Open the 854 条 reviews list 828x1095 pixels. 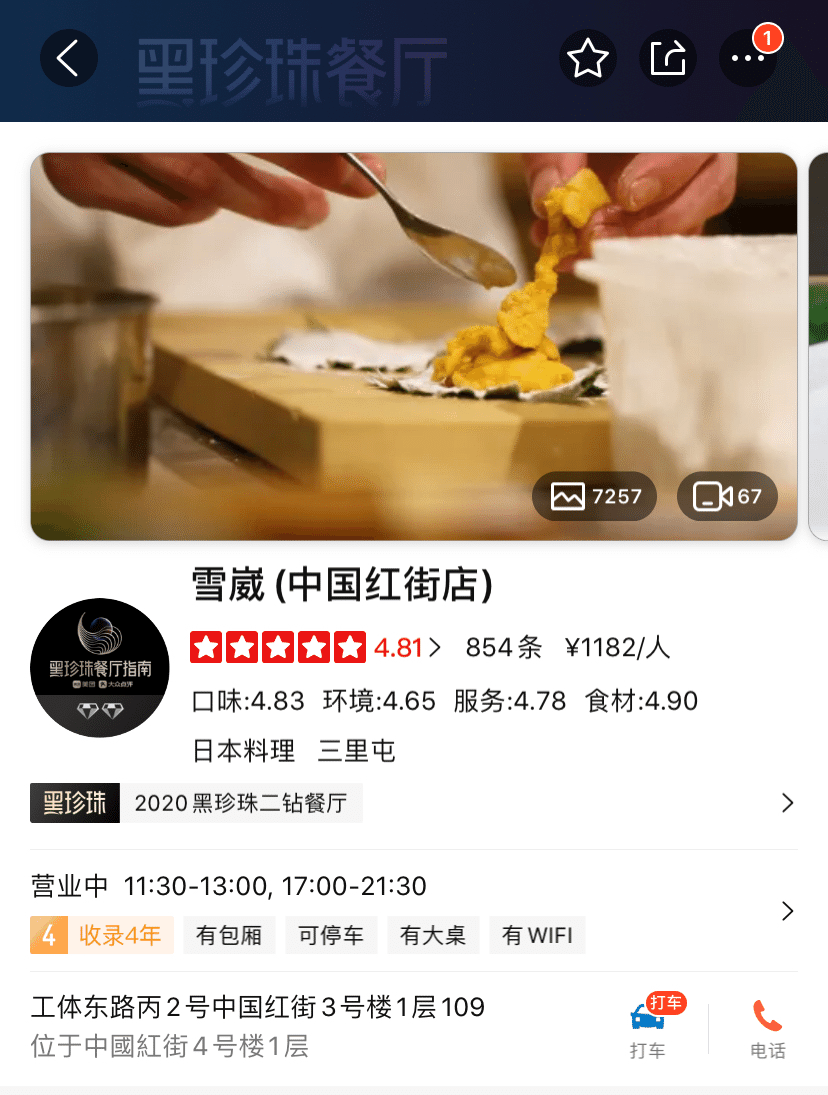503,647
